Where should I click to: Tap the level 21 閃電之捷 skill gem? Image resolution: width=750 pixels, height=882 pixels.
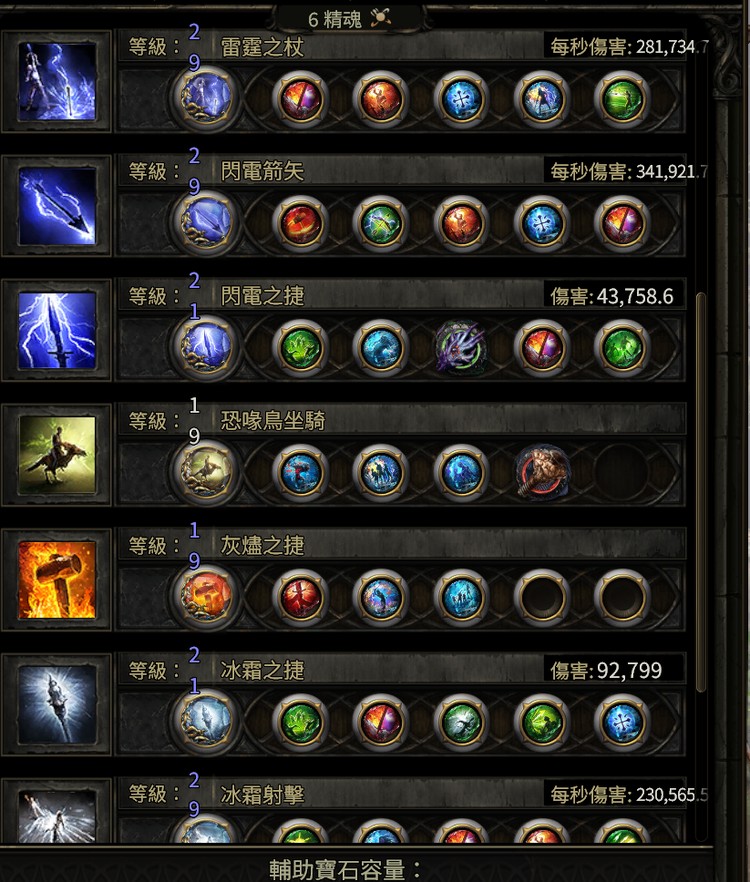click(x=204, y=348)
